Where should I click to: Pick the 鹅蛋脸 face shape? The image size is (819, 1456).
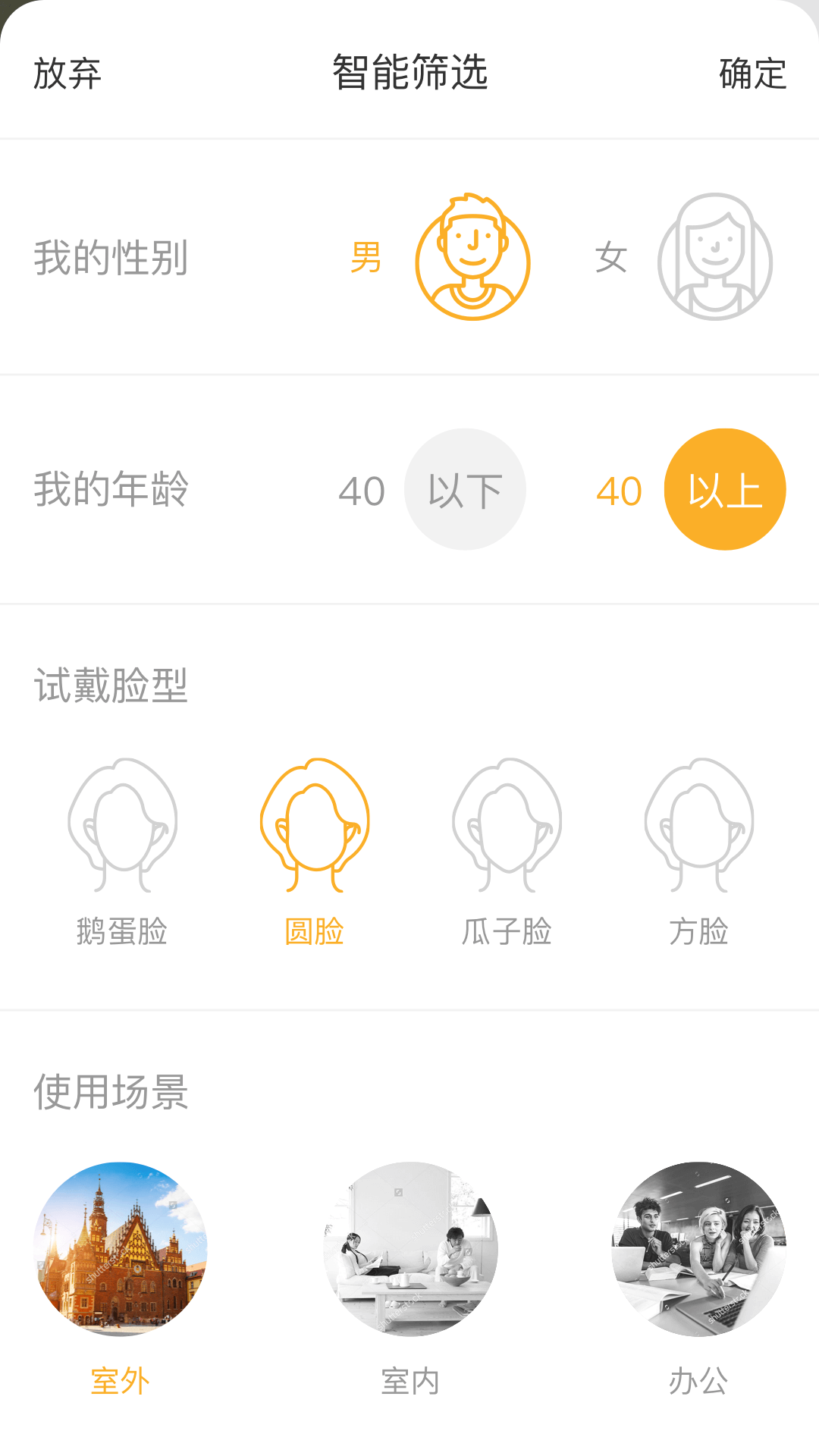click(122, 827)
